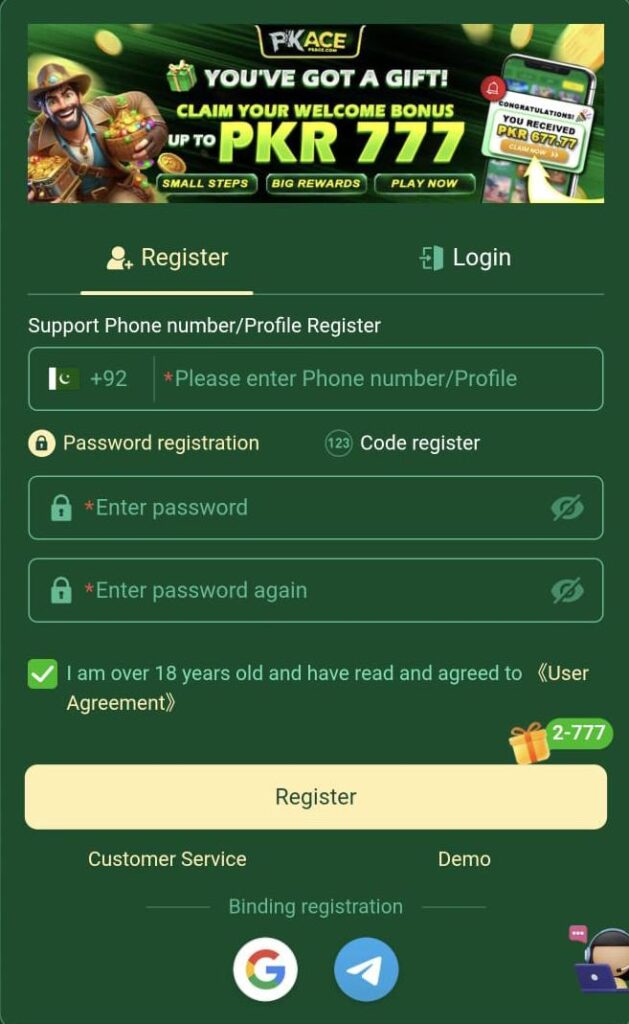The width and height of the screenshot is (629, 1024).
Task: Uncheck the over 18 agreement checkbox
Action: 43,674
